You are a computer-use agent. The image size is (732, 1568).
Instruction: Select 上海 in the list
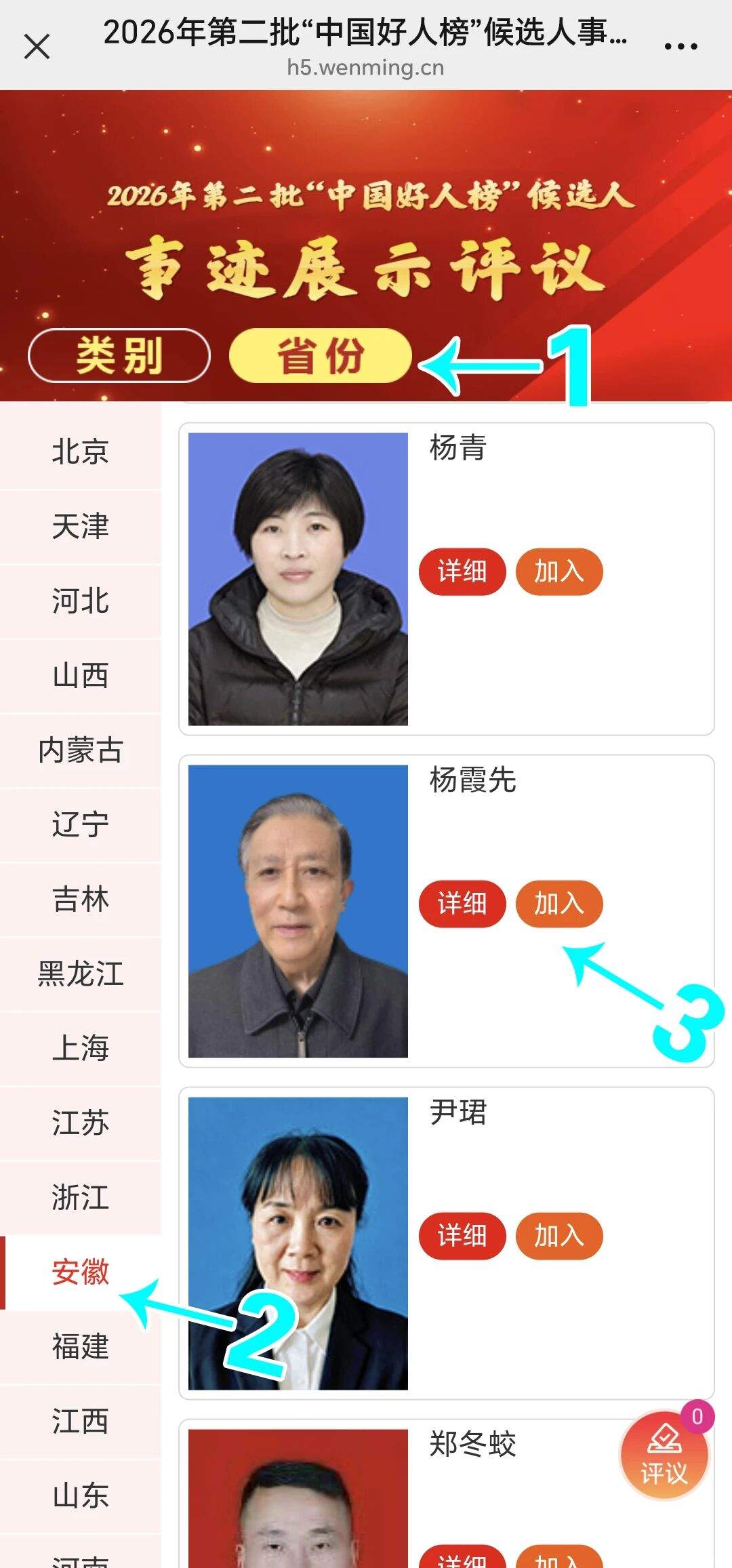(81, 1048)
